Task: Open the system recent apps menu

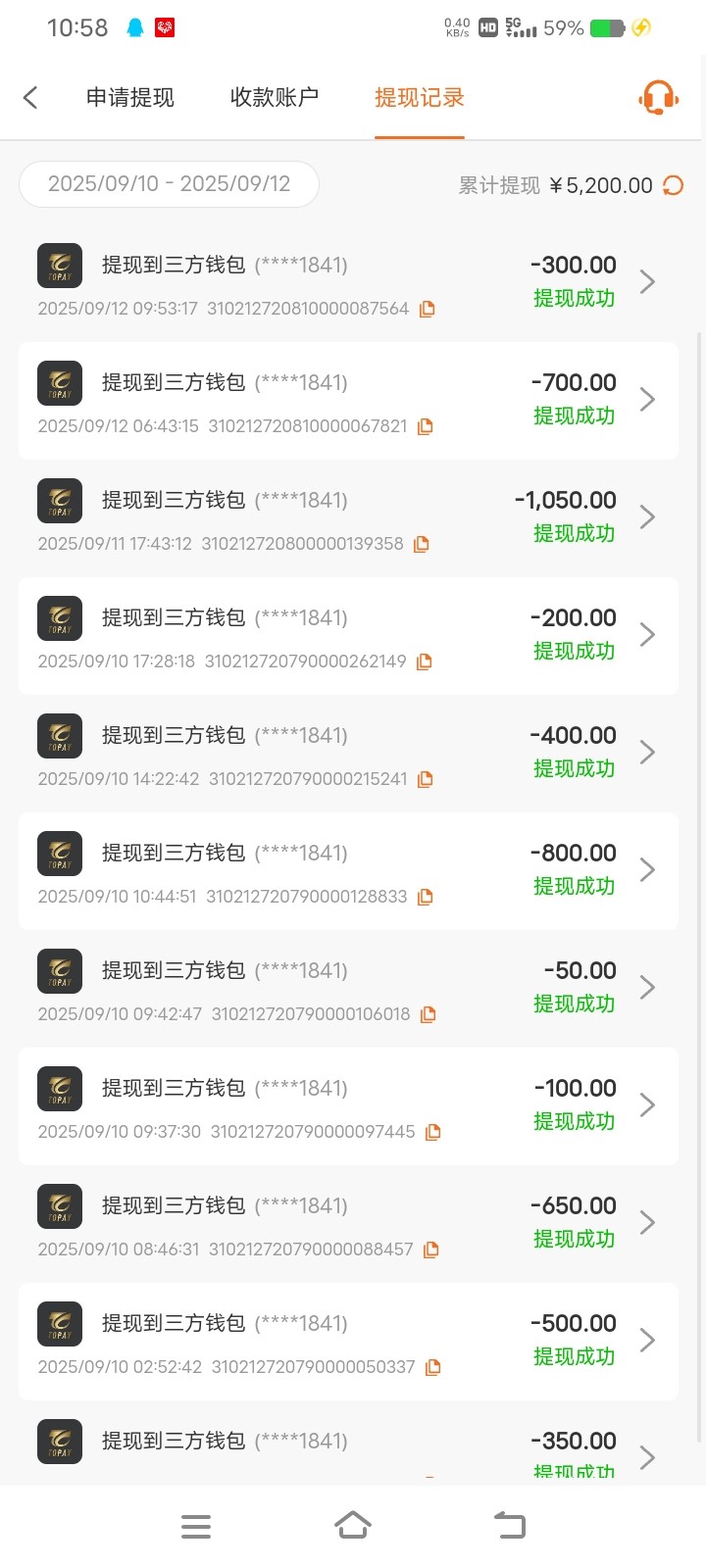Action: coord(196,1526)
